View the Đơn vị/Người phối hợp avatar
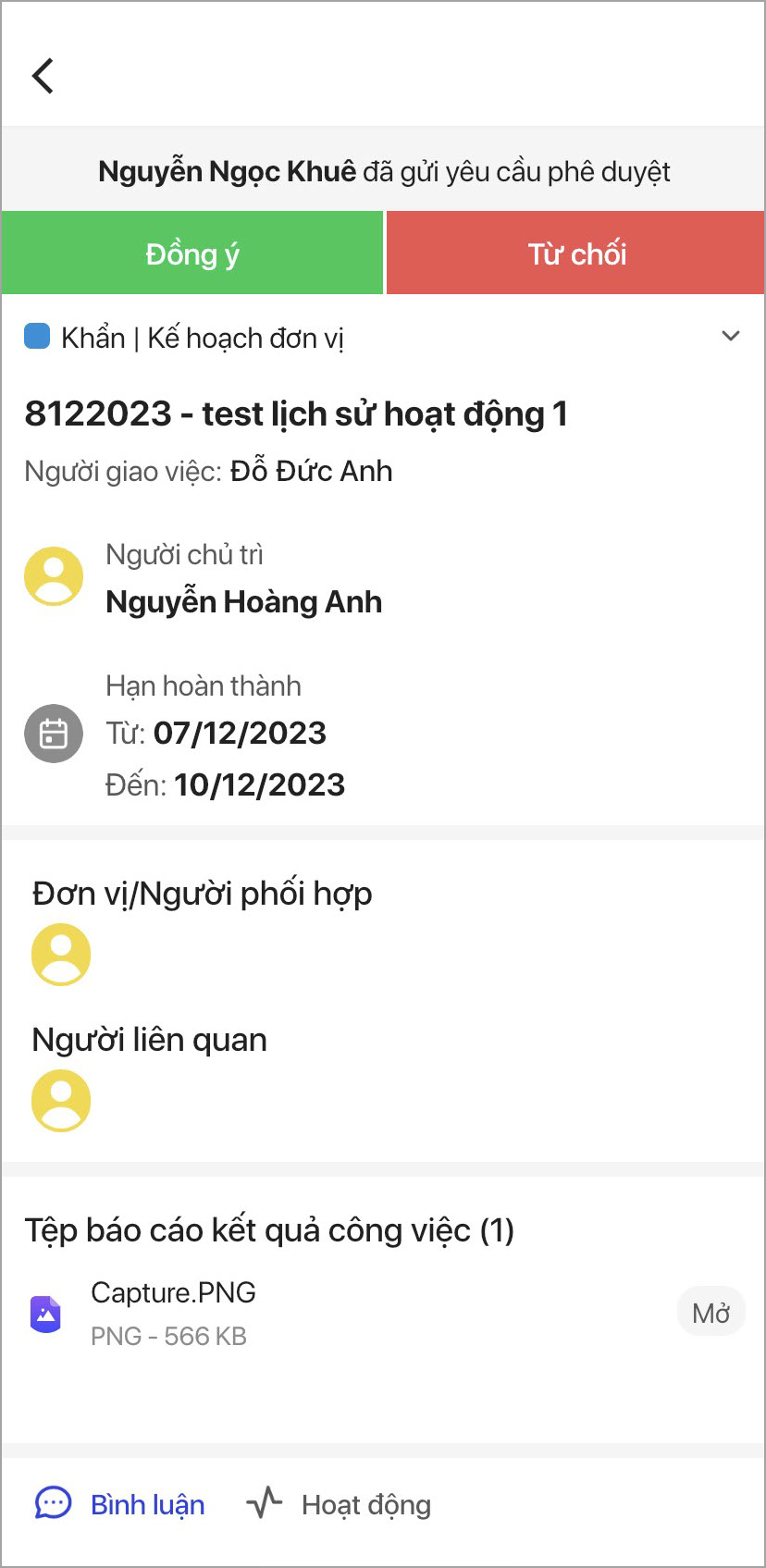The height and width of the screenshot is (1568, 766). coord(61,954)
